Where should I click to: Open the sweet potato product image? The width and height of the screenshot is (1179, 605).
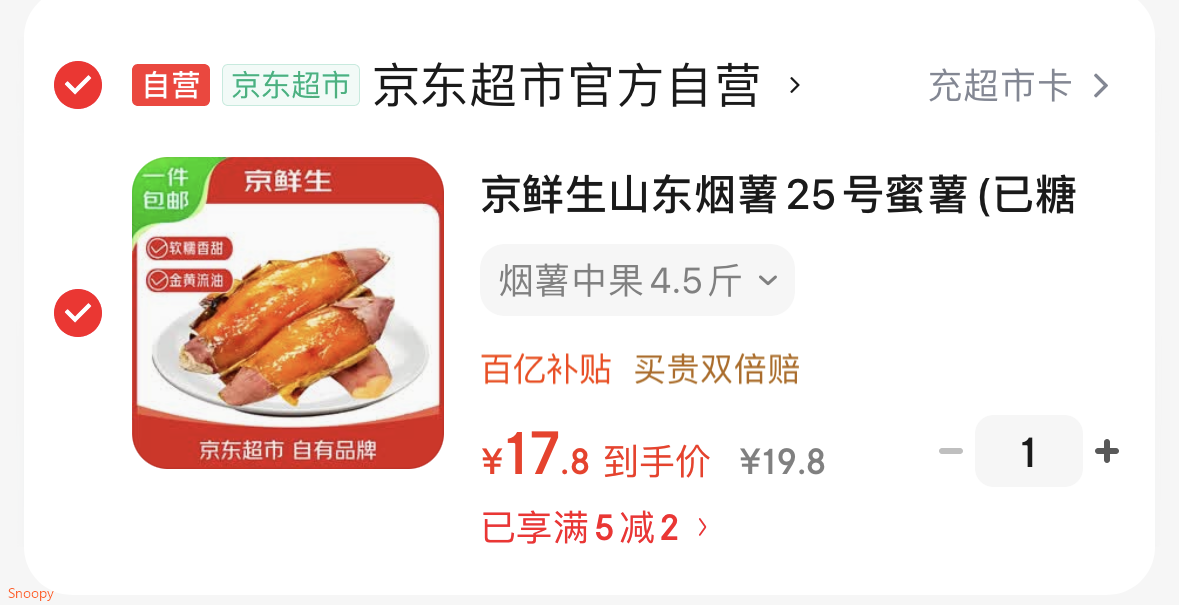pyautogui.click(x=288, y=313)
